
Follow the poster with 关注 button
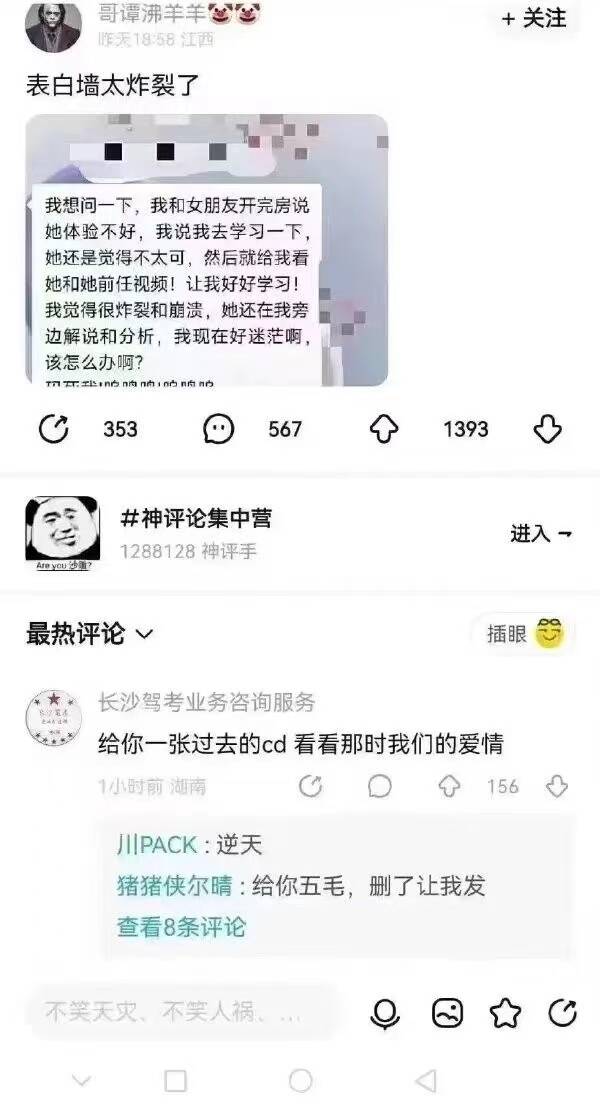tap(534, 18)
